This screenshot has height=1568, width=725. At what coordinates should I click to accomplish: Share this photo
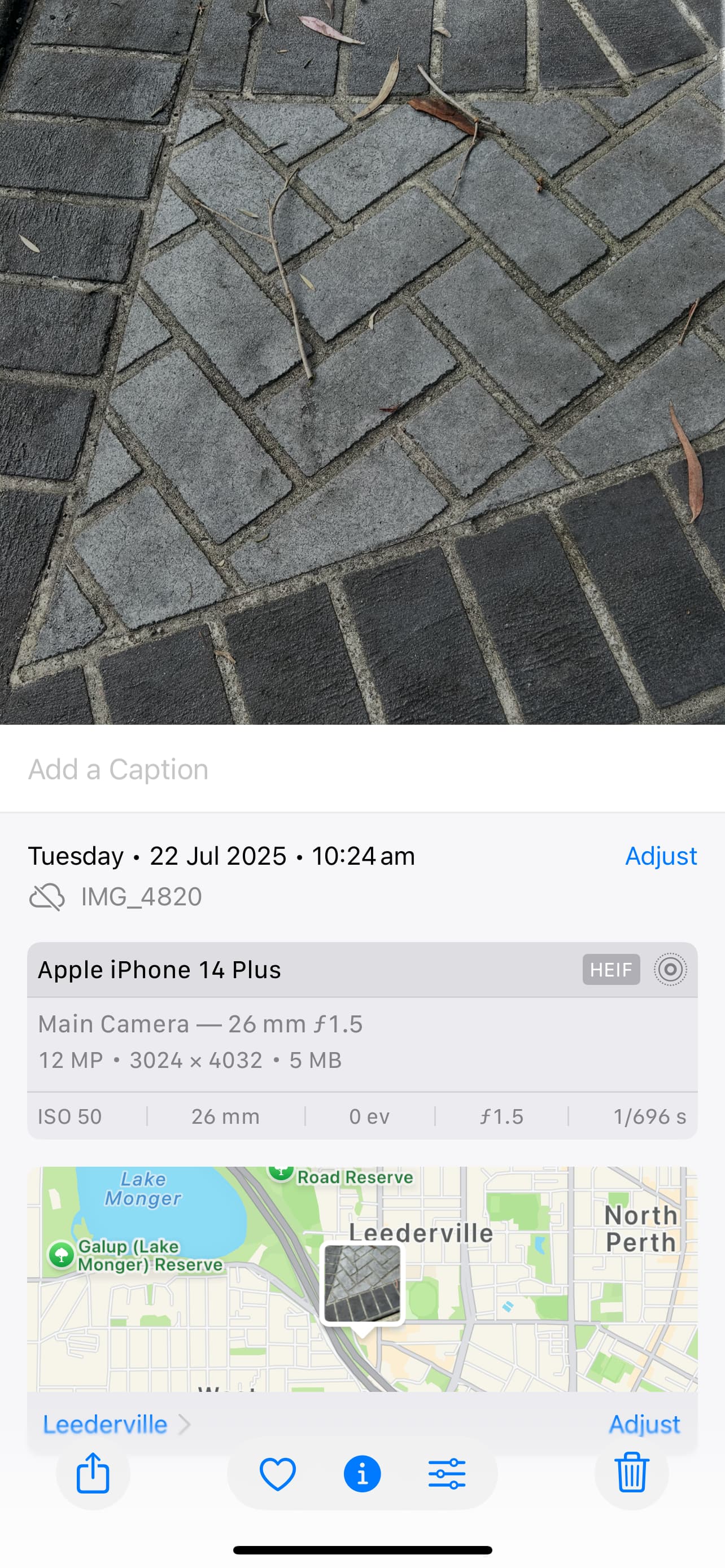pos(93,1474)
